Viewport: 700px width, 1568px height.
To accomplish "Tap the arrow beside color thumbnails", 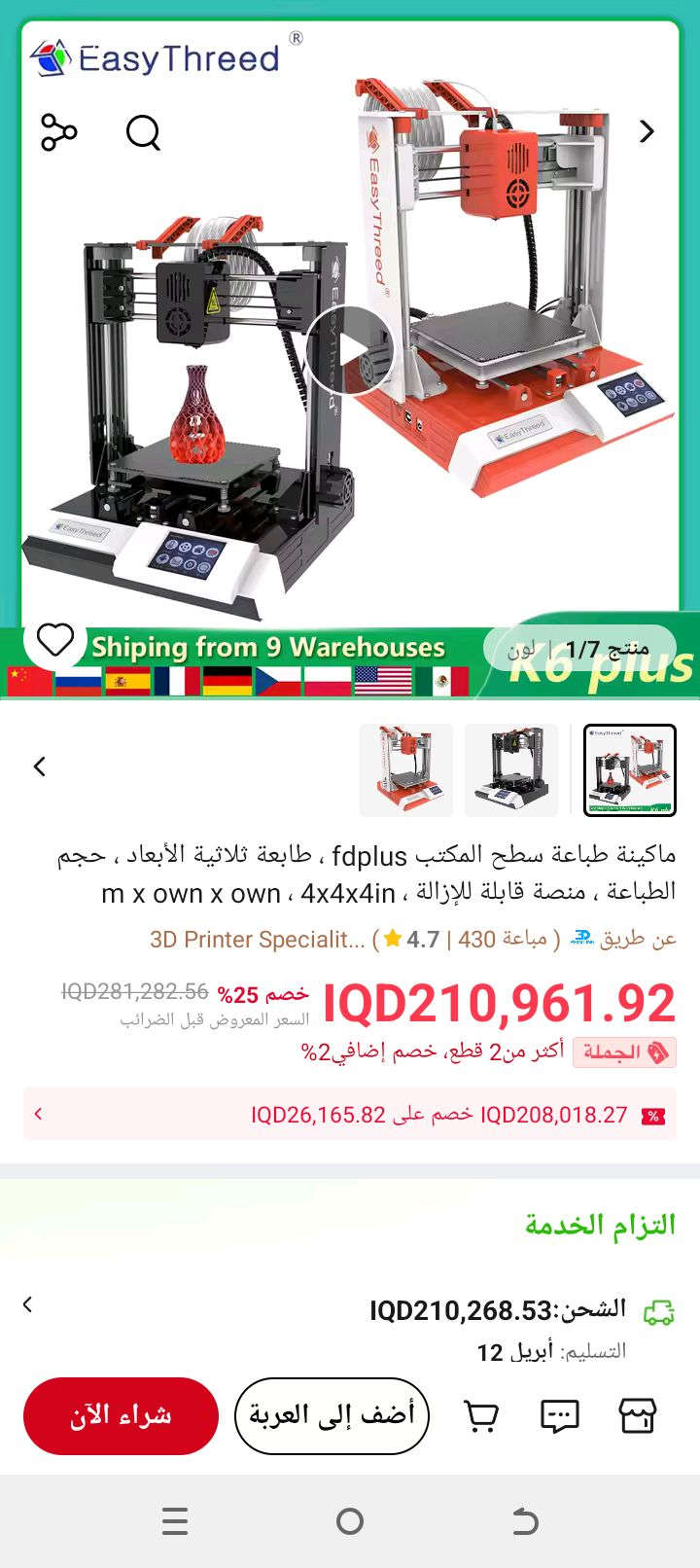I will click(40, 766).
